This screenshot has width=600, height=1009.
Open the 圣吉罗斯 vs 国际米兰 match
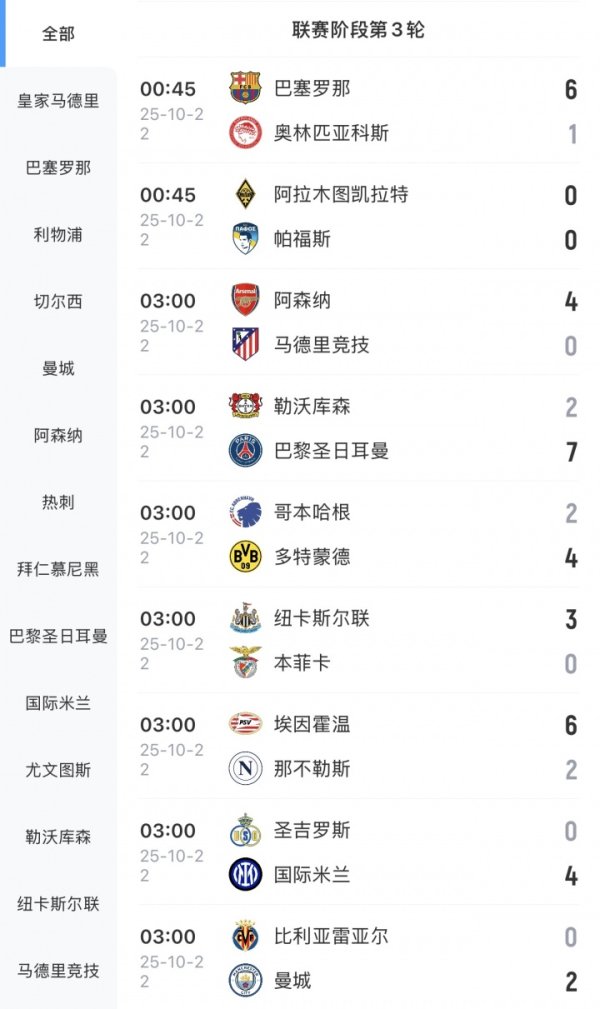click(360, 852)
